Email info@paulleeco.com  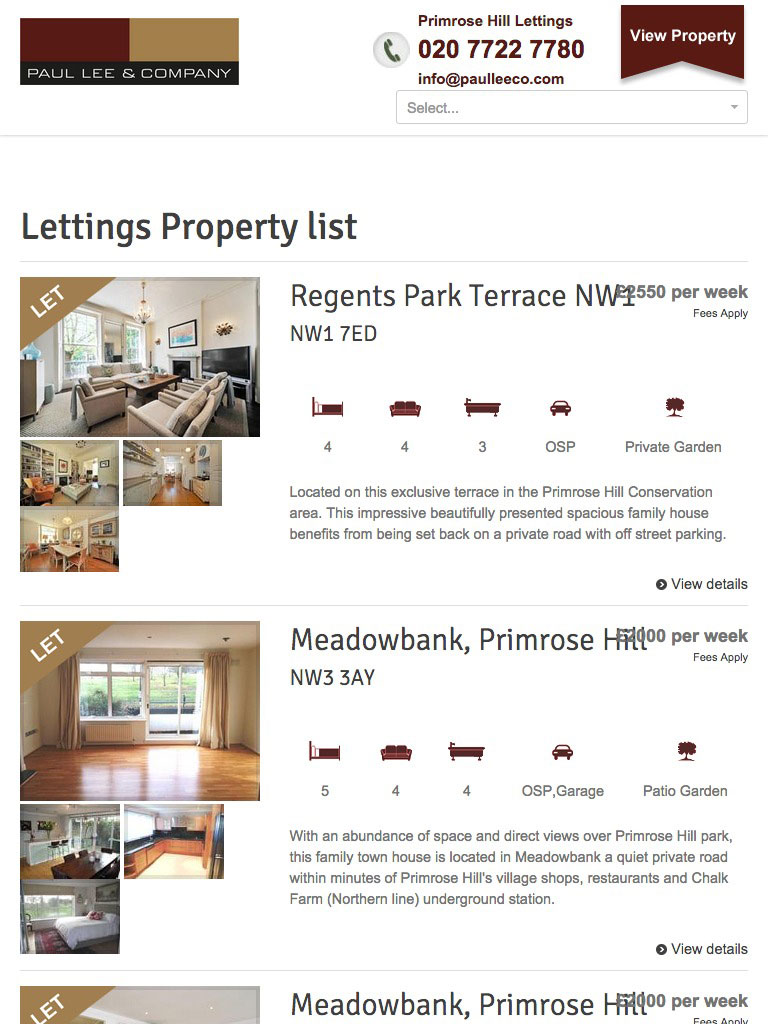coord(490,79)
